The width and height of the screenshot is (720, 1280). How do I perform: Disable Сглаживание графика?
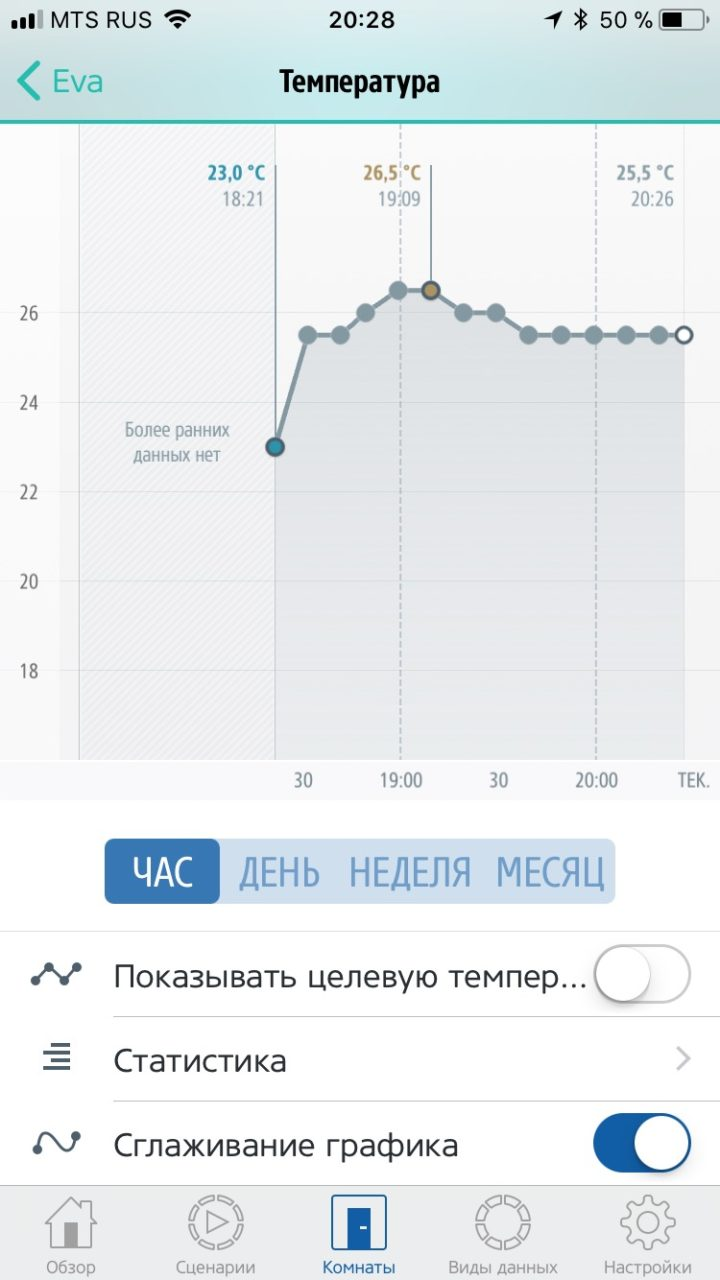point(642,1144)
